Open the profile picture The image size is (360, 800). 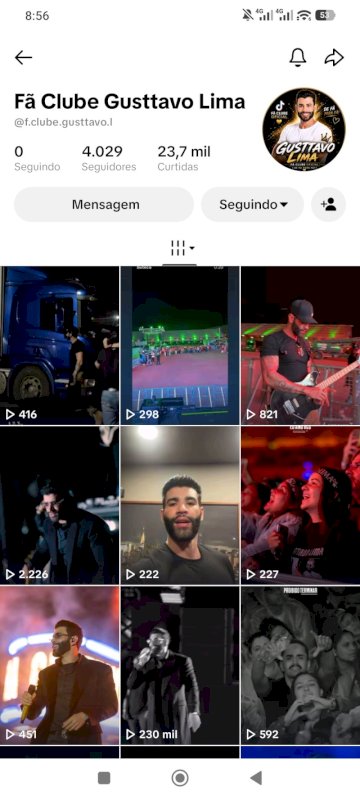pyautogui.click(x=304, y=129)
